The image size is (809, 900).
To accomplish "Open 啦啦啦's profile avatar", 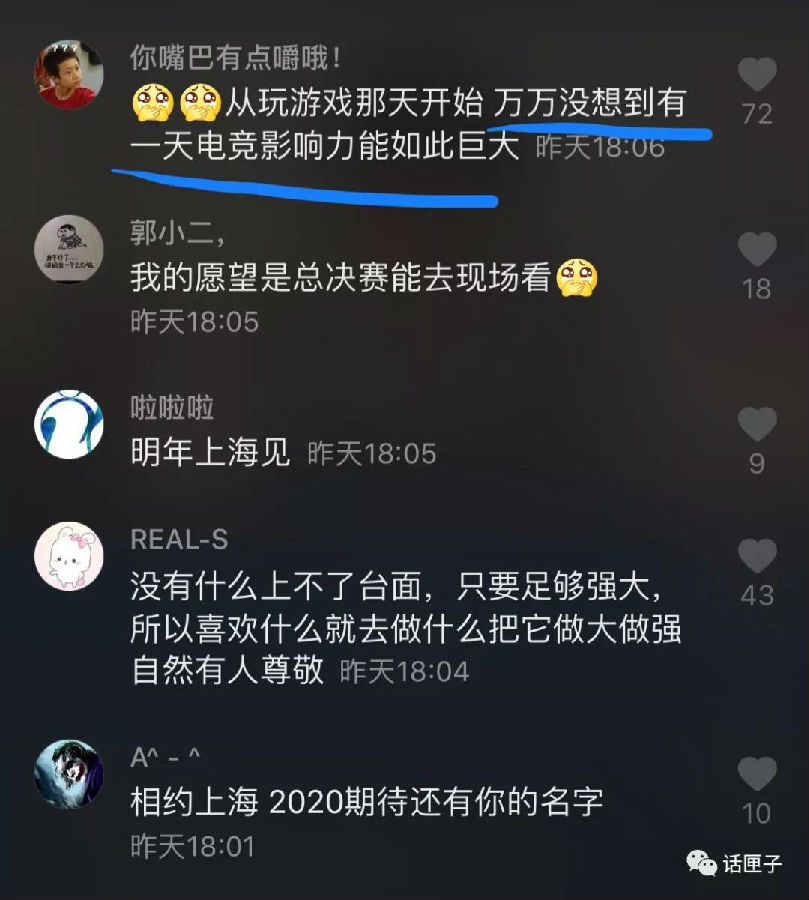I will click(x=68, y=424).
